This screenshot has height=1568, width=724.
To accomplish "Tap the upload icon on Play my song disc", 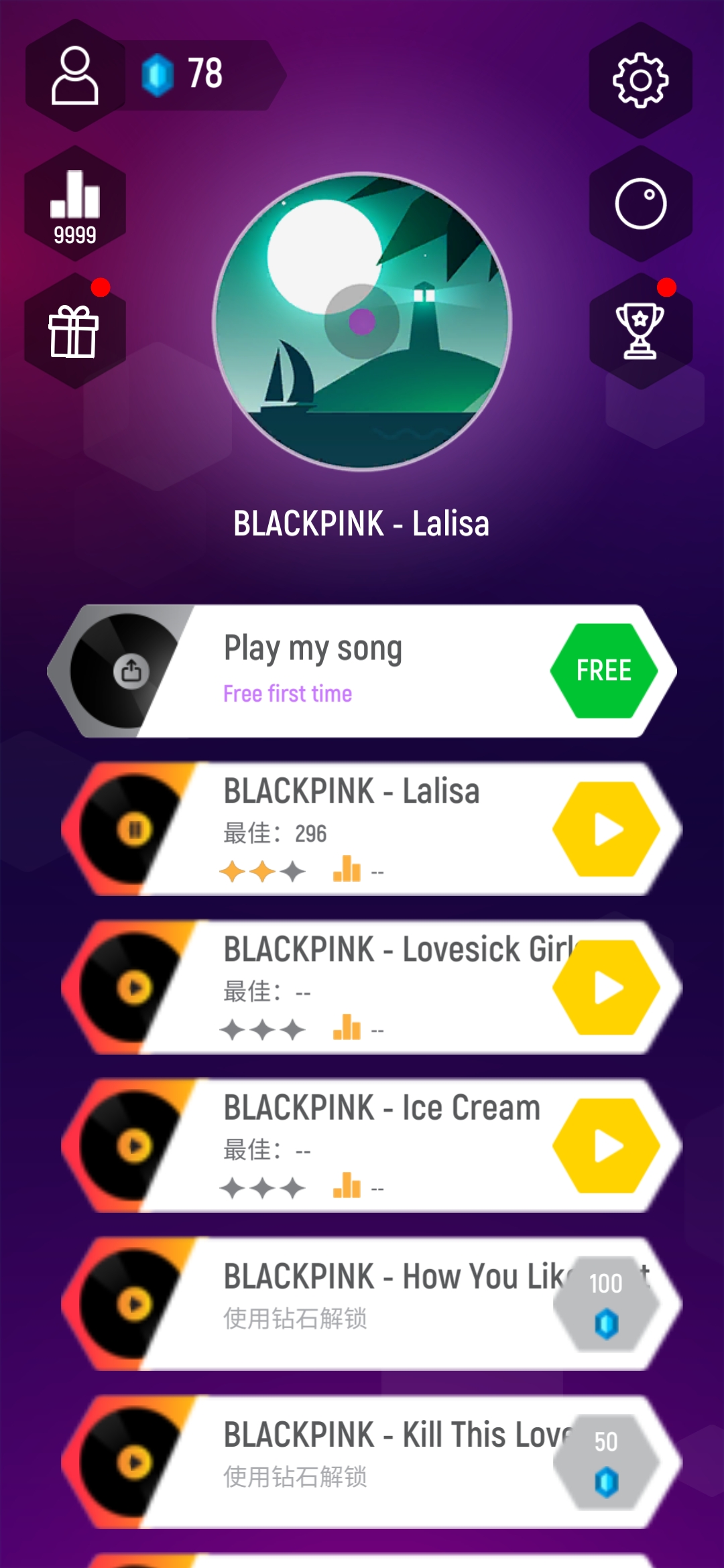I will 131,671.
